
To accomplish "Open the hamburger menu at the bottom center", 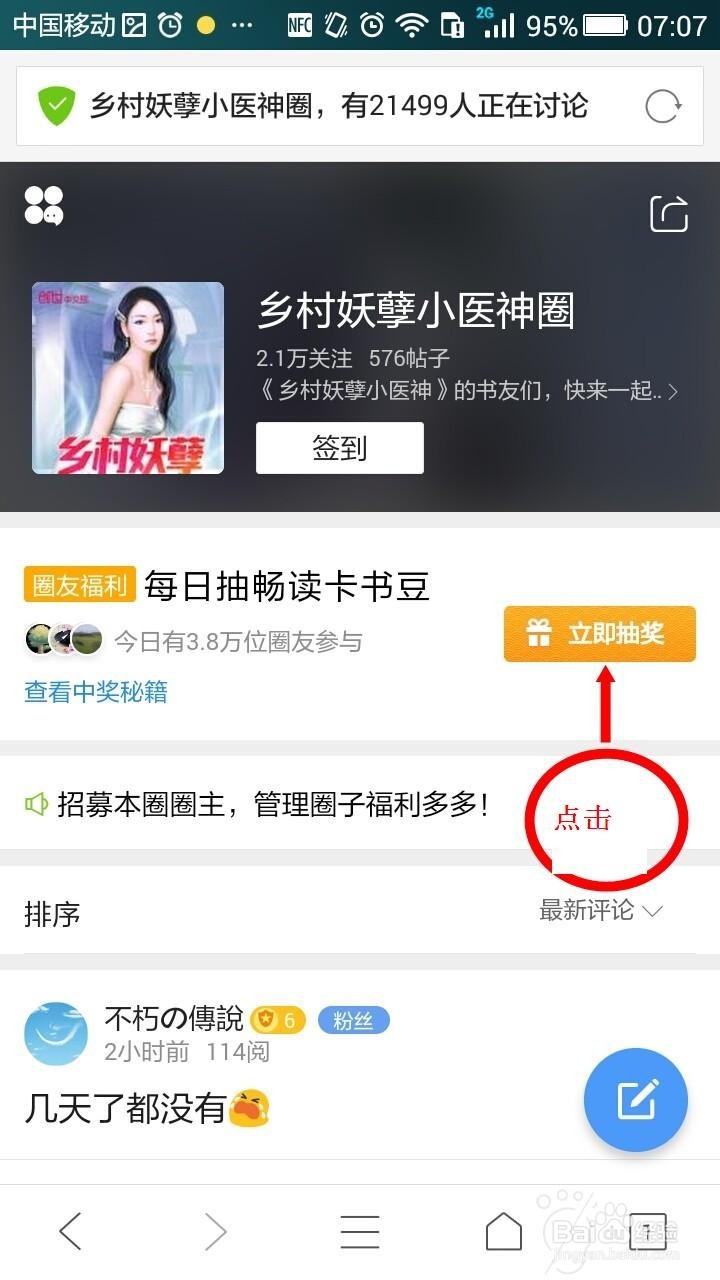I will 360,1230.
